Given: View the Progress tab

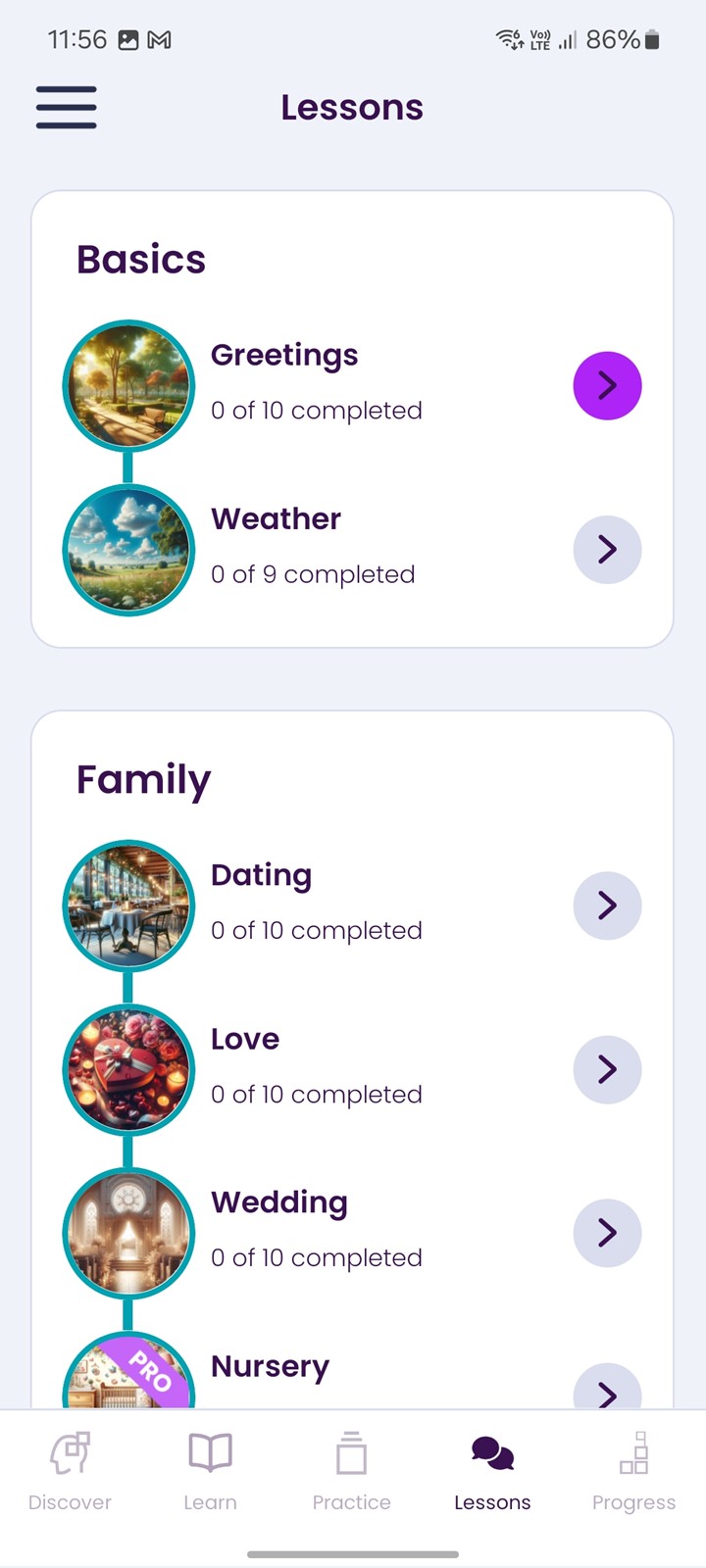Looking at the screenshot, I should [633, 1471].
